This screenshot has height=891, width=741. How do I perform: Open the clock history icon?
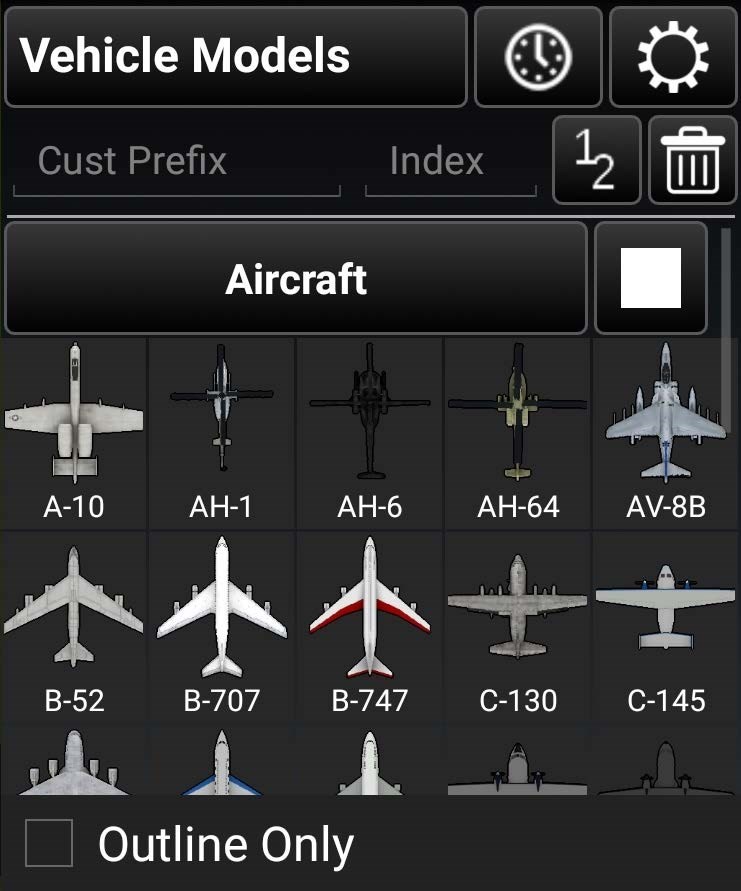point(538,57)
